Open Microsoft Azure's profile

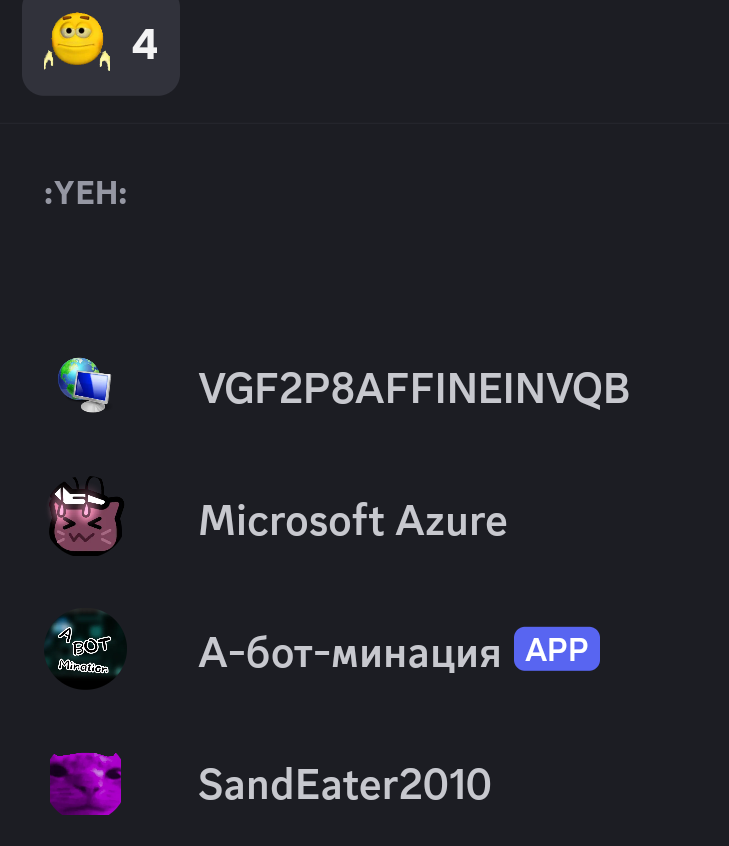click(352, 521)
